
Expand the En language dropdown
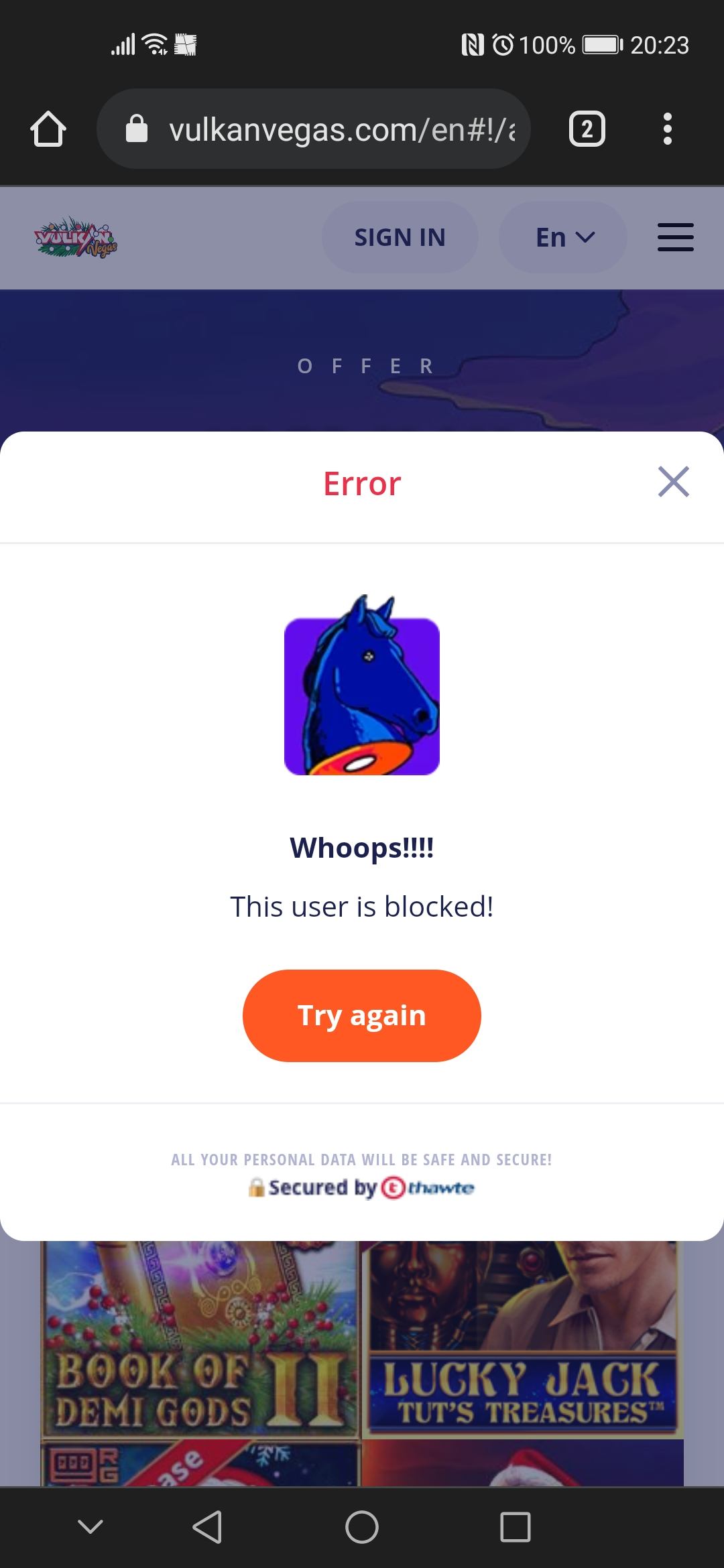click(563, 237)
